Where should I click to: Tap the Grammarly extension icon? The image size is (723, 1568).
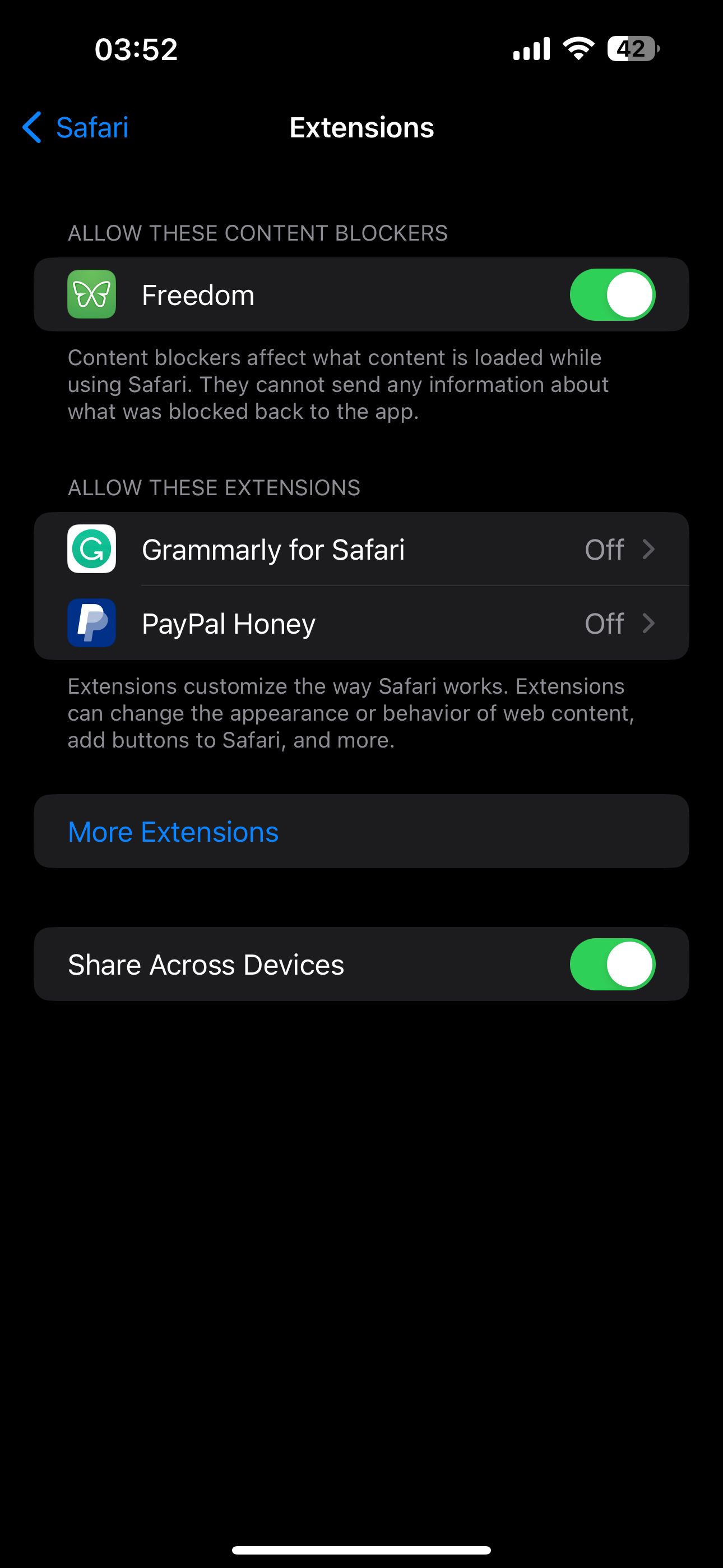pyautogui.click(x=91, y=549)
